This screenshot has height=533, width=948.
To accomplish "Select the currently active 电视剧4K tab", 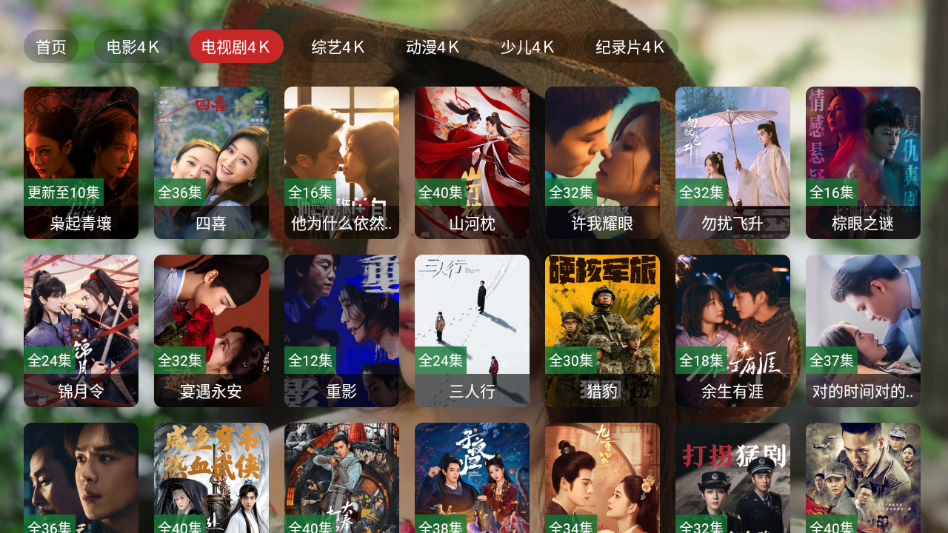I will [x=236, y=47].
